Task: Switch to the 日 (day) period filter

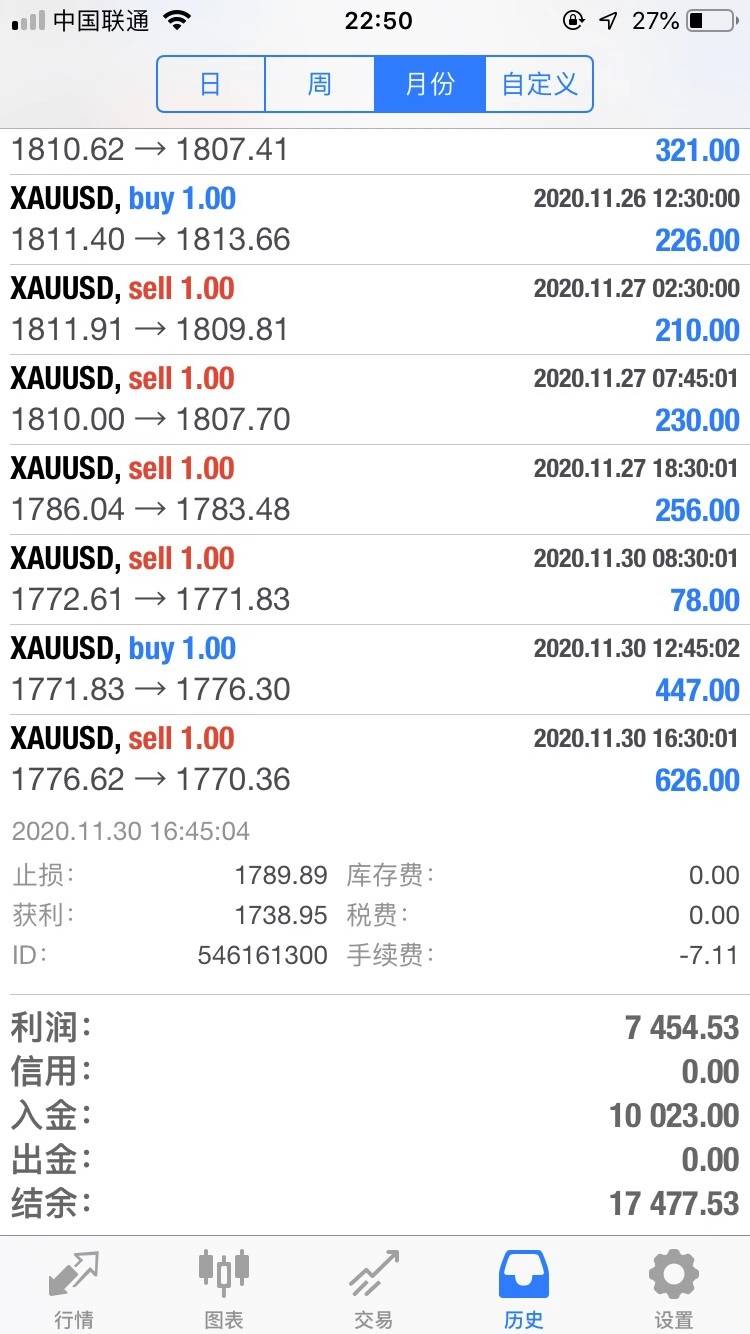Action: 211,84
